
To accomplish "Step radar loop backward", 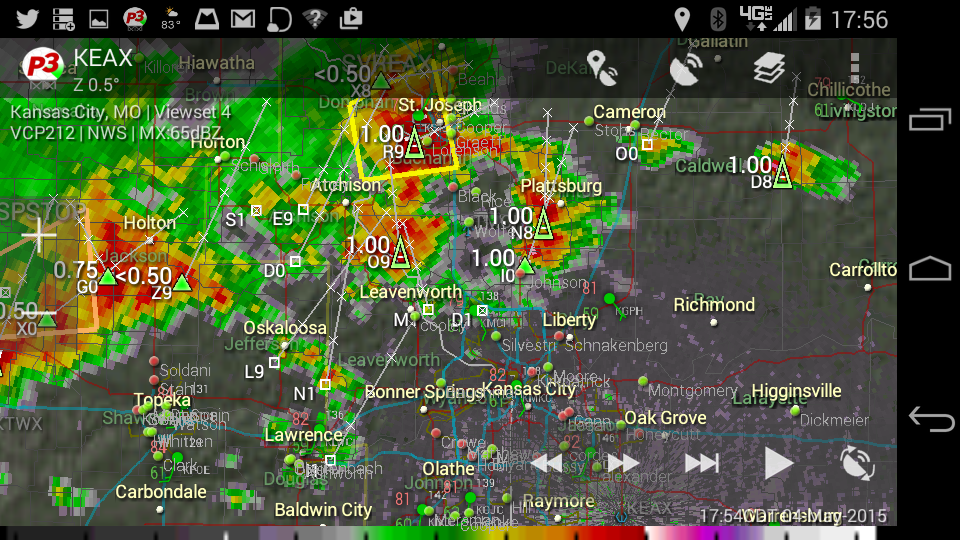I will 546,463.
